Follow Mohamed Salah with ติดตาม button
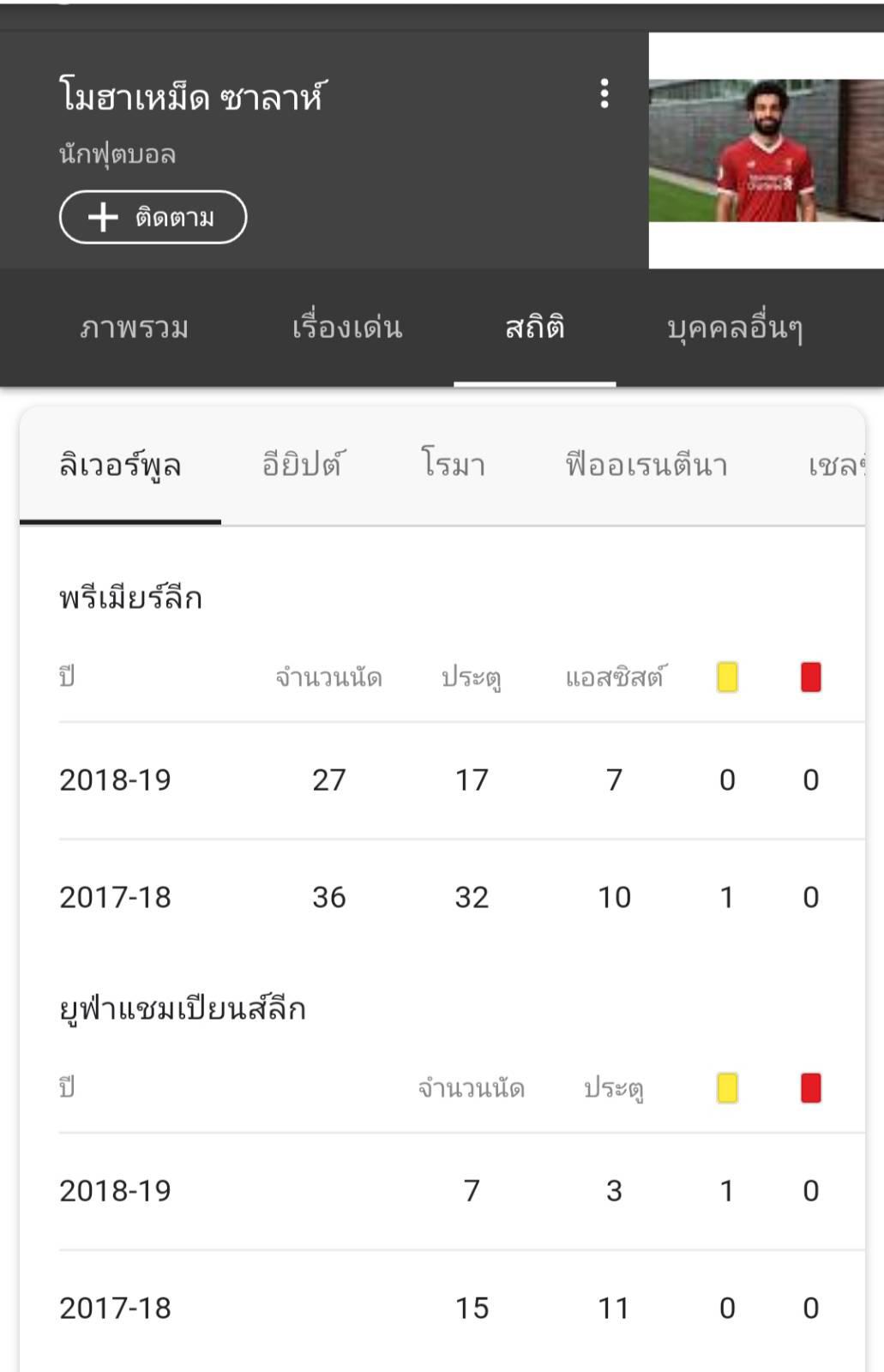Screen dimensions: 884x1372 pos(153,217)
